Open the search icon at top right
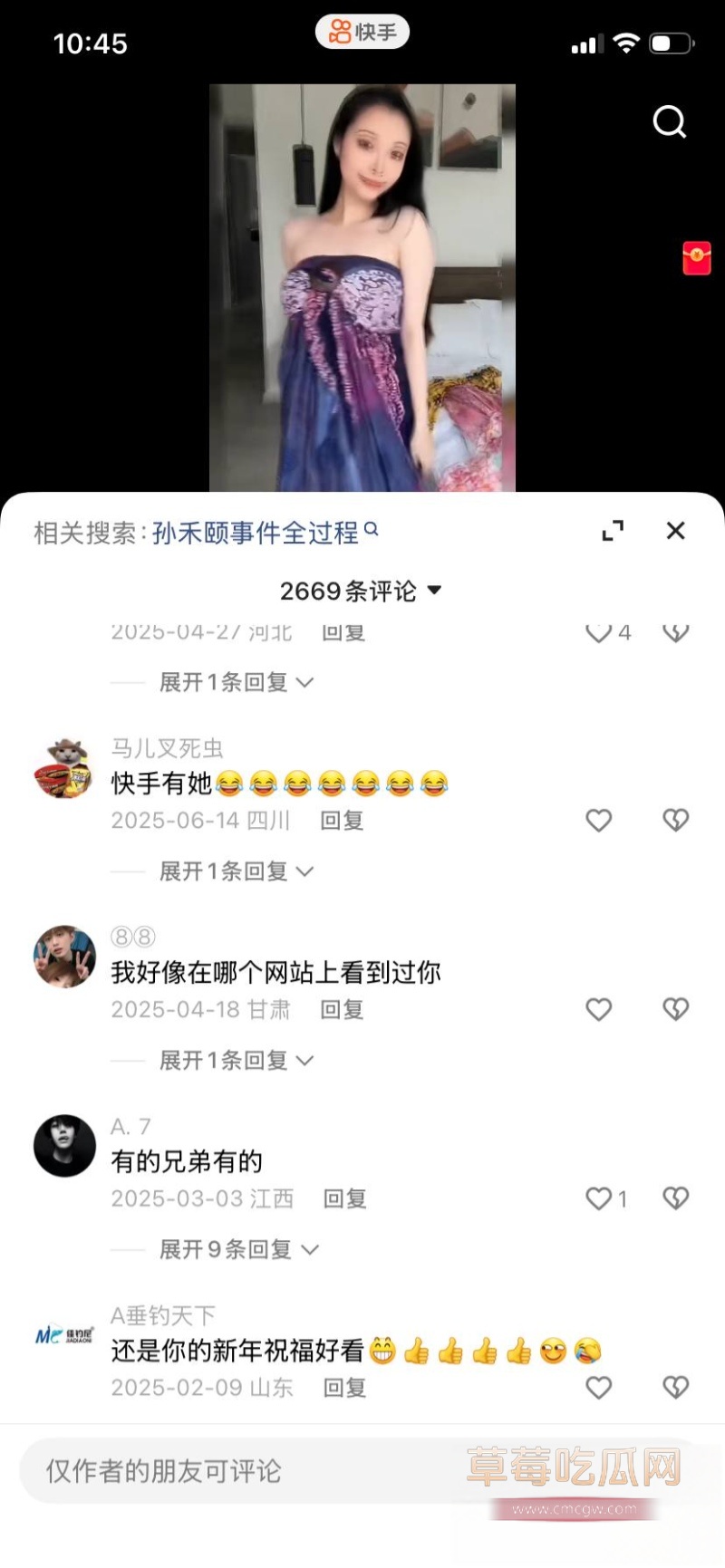This screenshot has width=725, height=1568. click(x=670, y=122)
